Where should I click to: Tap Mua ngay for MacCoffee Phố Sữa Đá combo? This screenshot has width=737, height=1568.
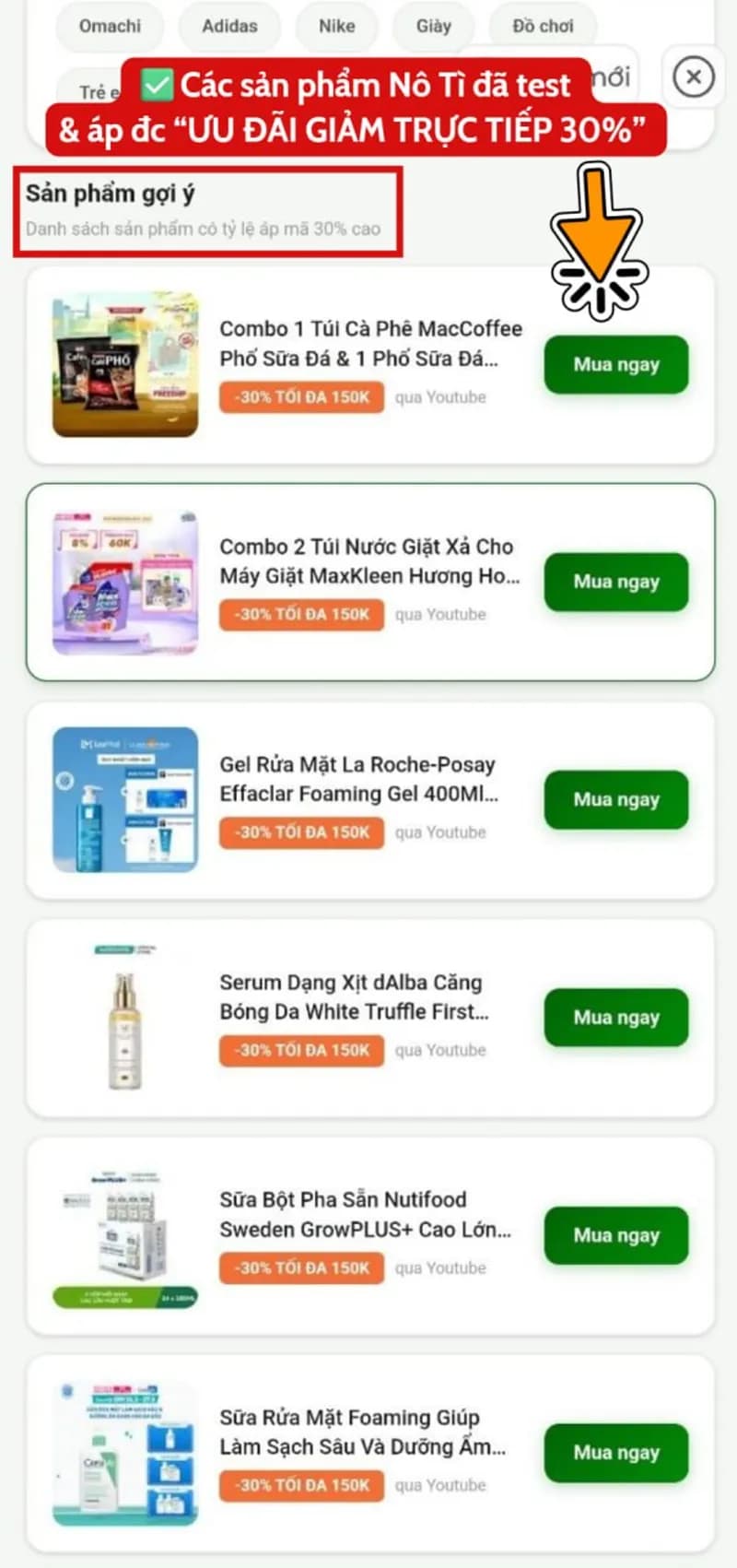(615, 365)
